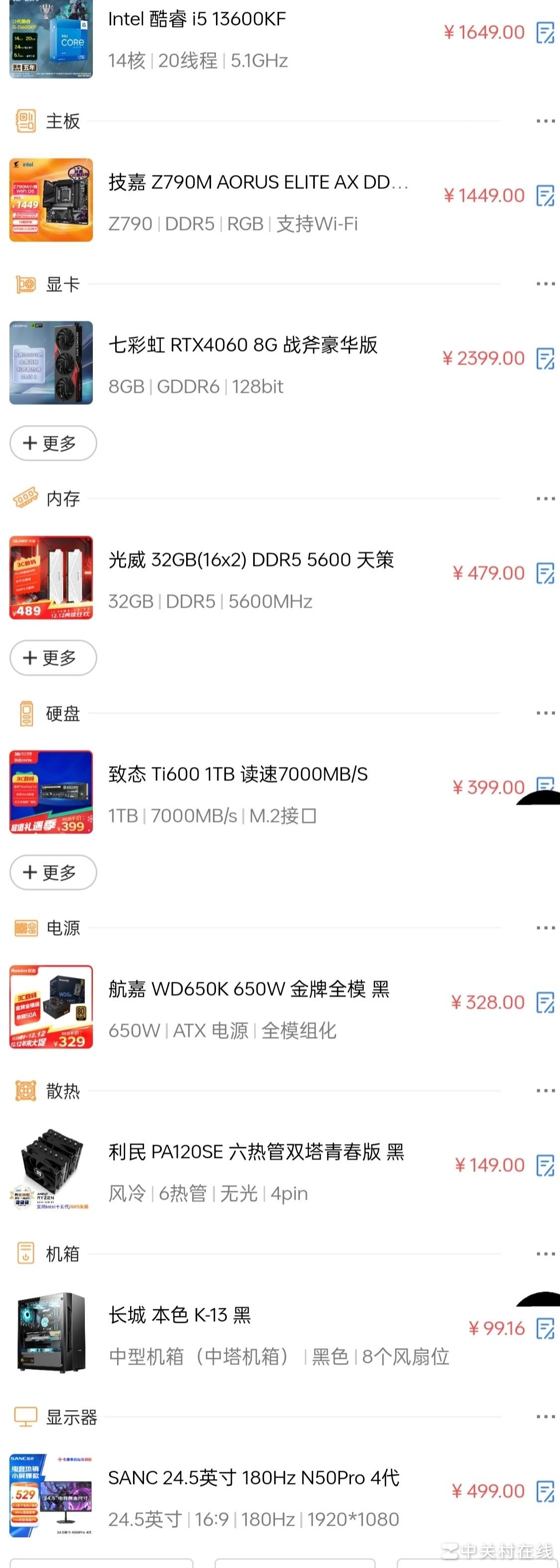Expand 更多 below the graphics card section

pos(53,443)
